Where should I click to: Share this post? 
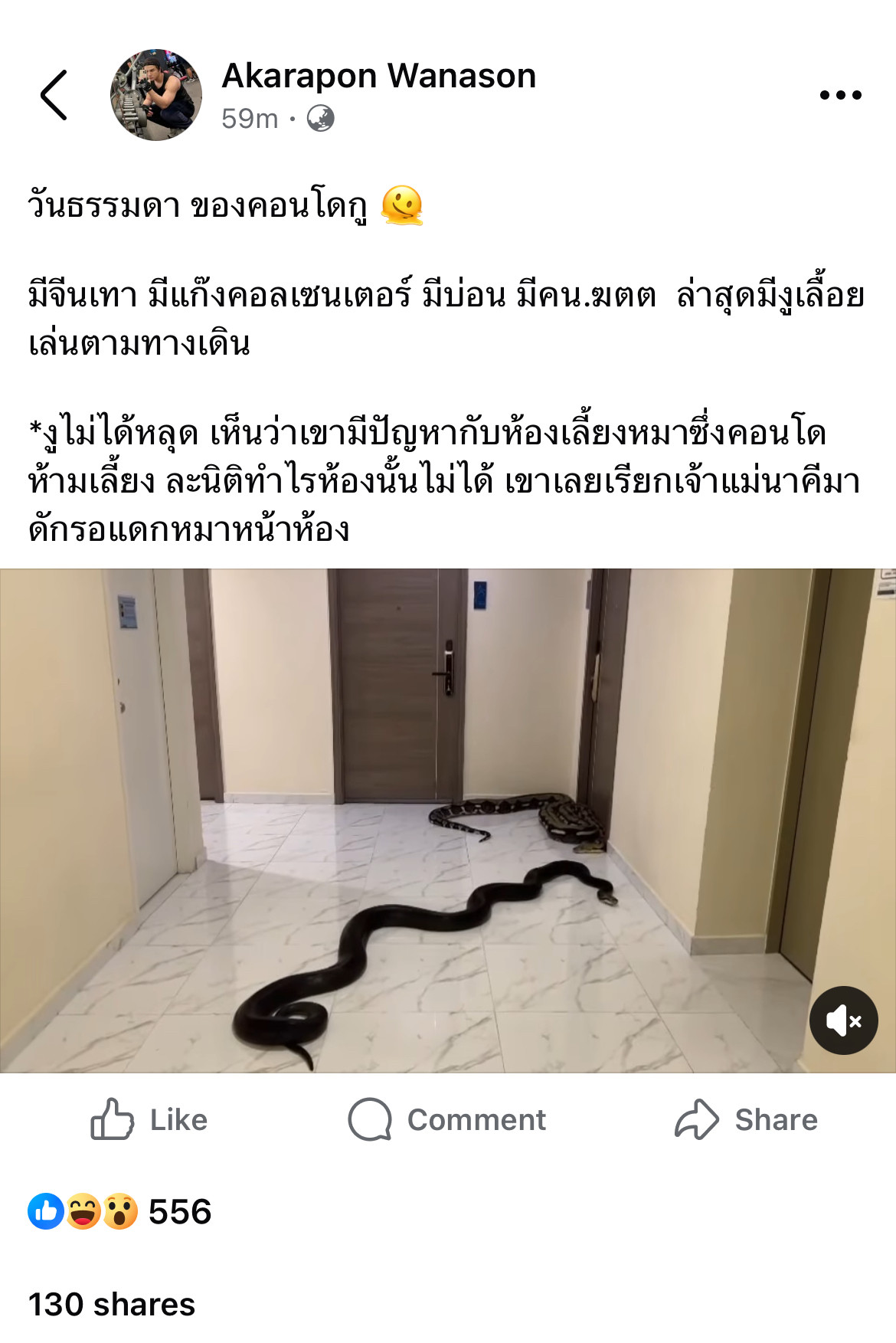point(746,1120)
